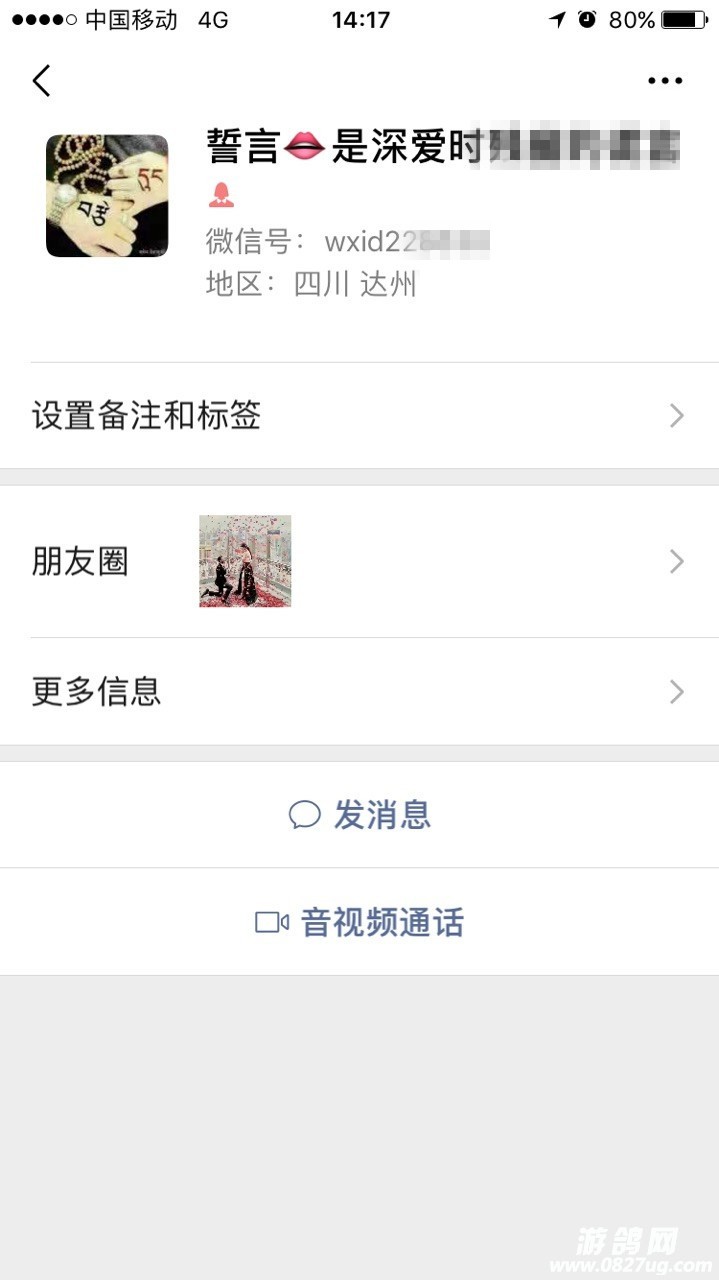Tap 发消息 to send a message
719x1280 pixels.
point(360,815)
